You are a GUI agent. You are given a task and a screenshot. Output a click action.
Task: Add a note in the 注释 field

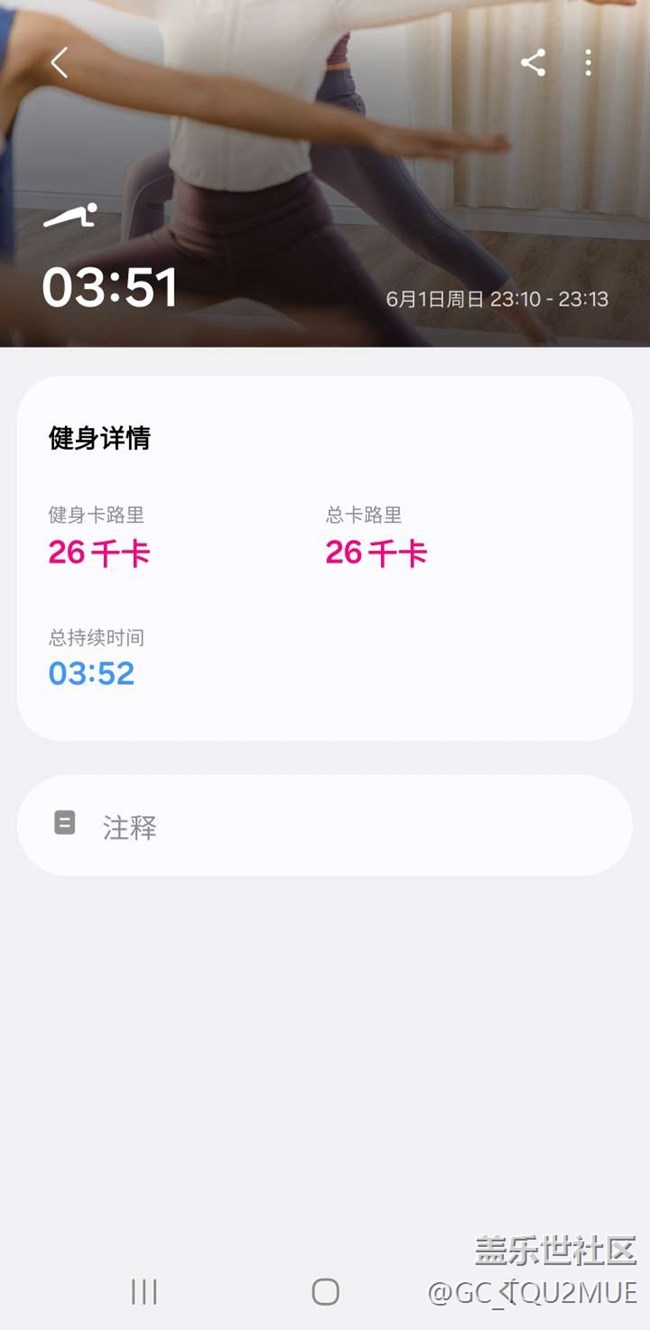[325, 825]
